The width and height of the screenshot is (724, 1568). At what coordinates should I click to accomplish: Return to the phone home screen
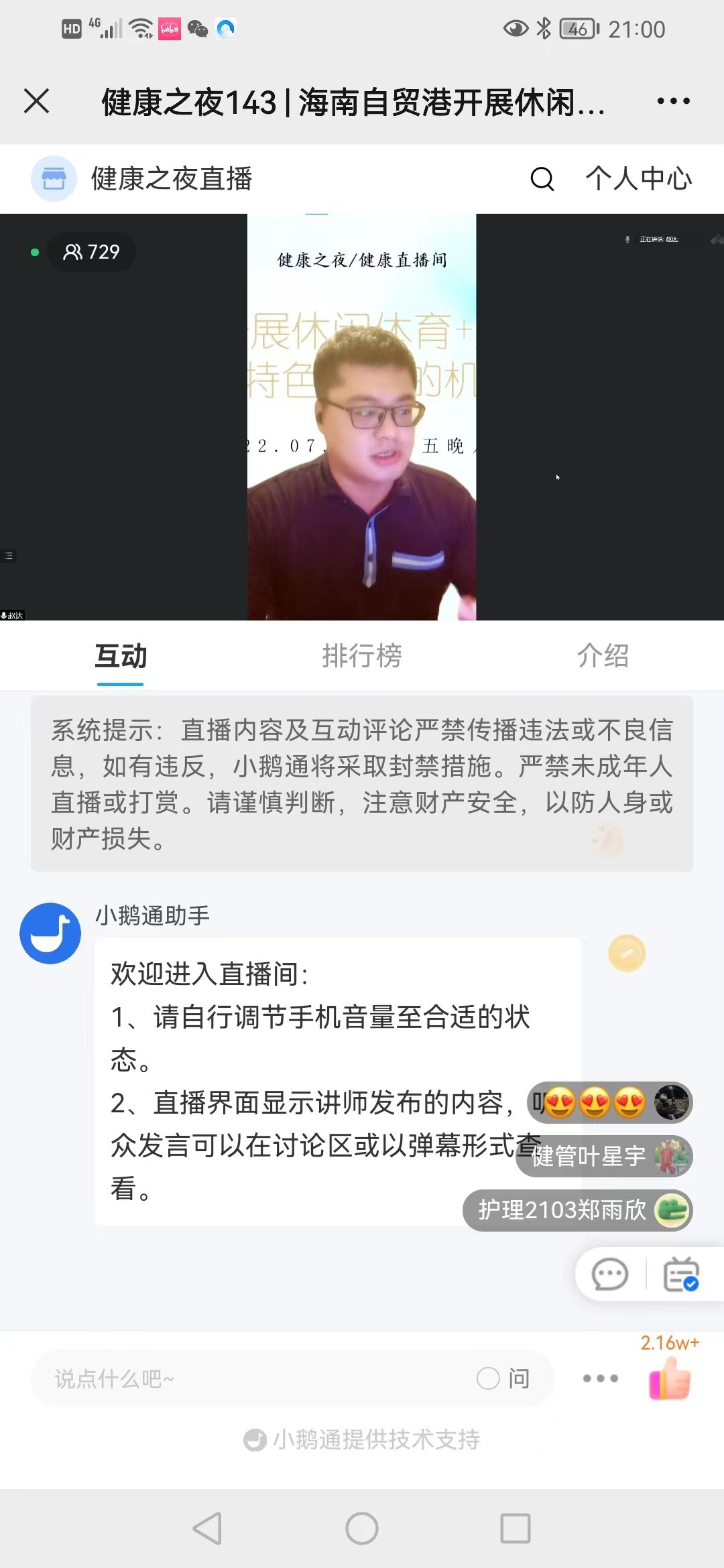(x=362, y=1528)
